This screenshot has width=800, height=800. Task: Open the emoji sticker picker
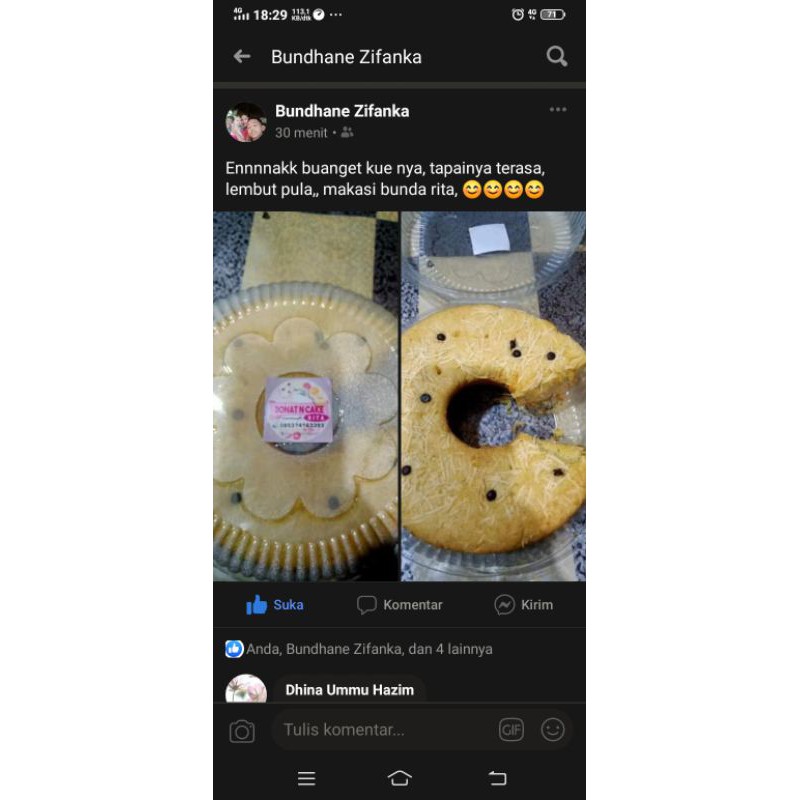click(553, 730)
